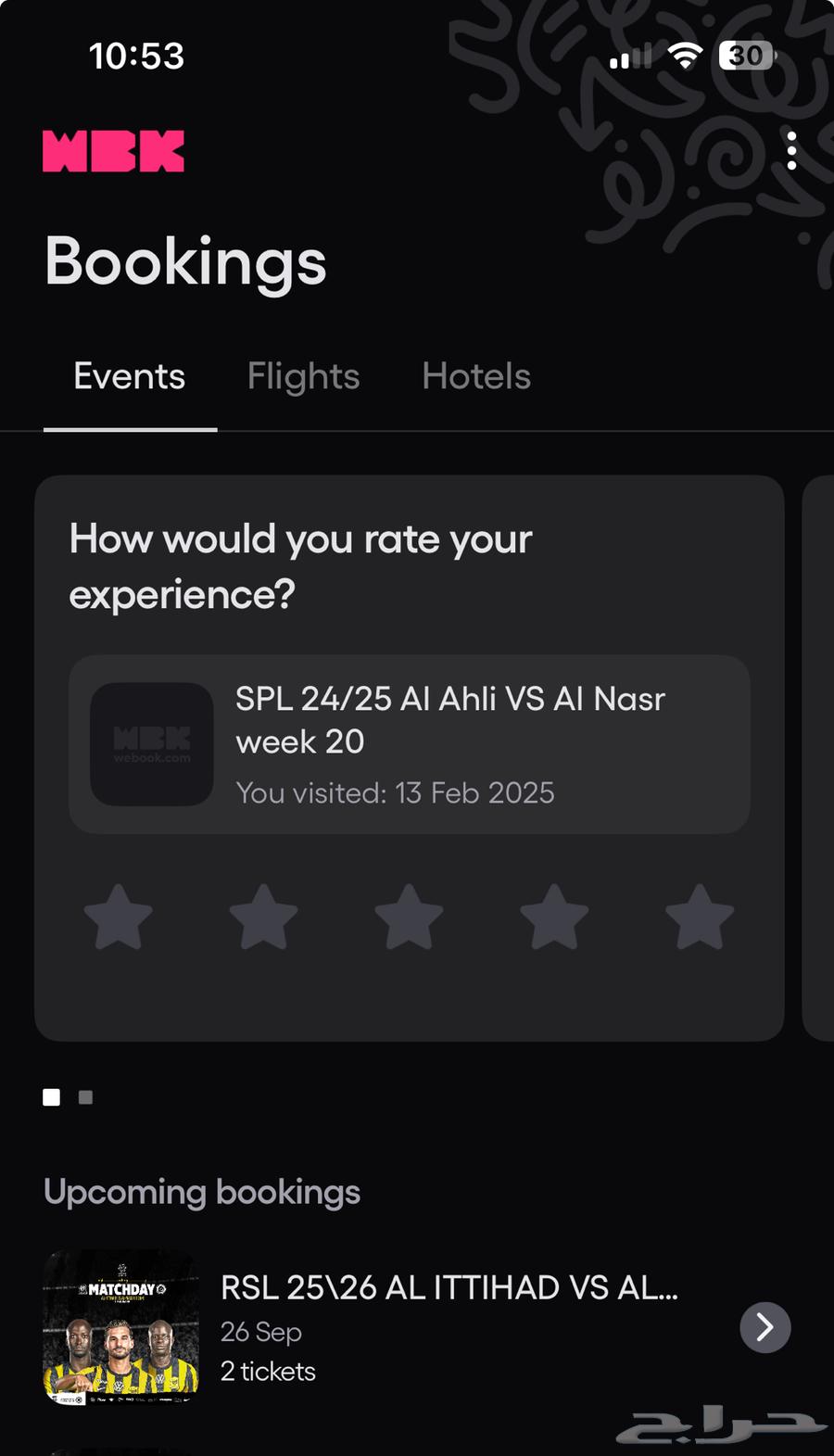
Task: Open the three-dot overflow menu
Action: [x=791, y=151]
